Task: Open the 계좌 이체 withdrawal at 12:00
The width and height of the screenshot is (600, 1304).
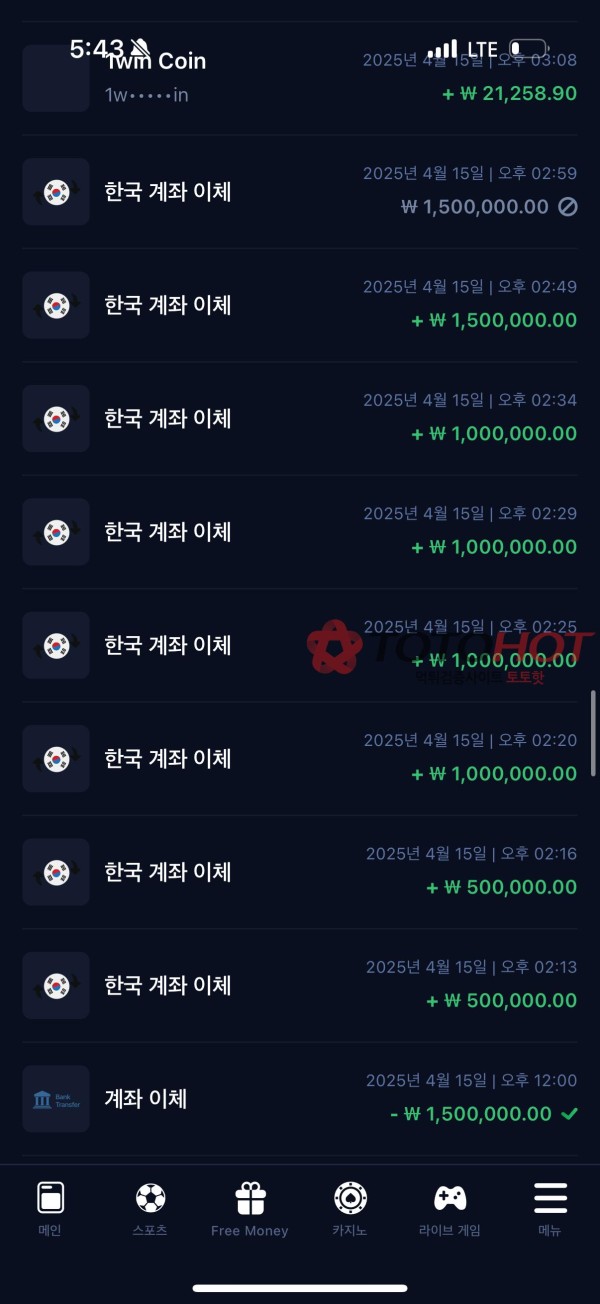Action: [300, 1098]
